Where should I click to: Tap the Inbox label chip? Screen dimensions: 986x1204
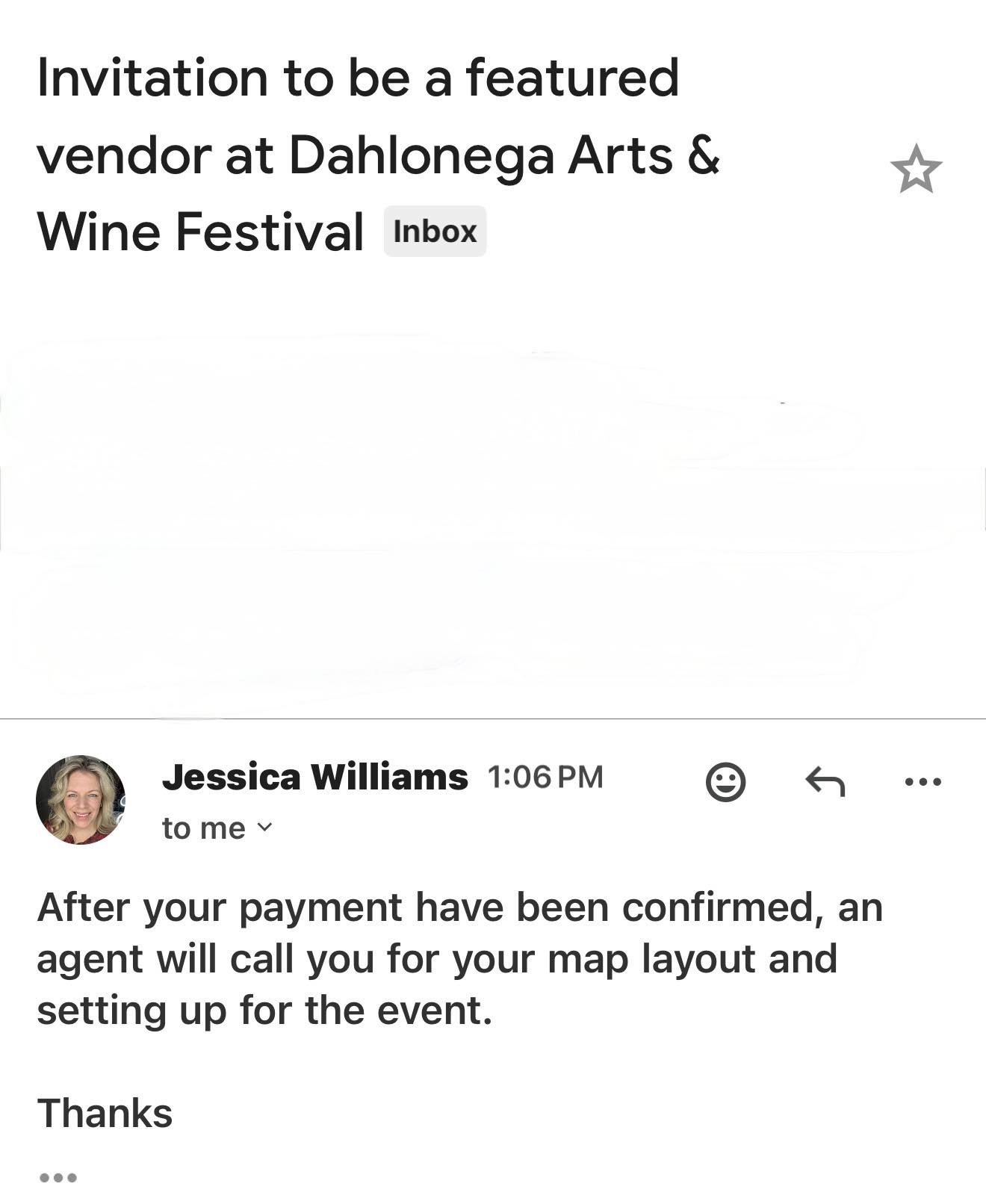435,232
